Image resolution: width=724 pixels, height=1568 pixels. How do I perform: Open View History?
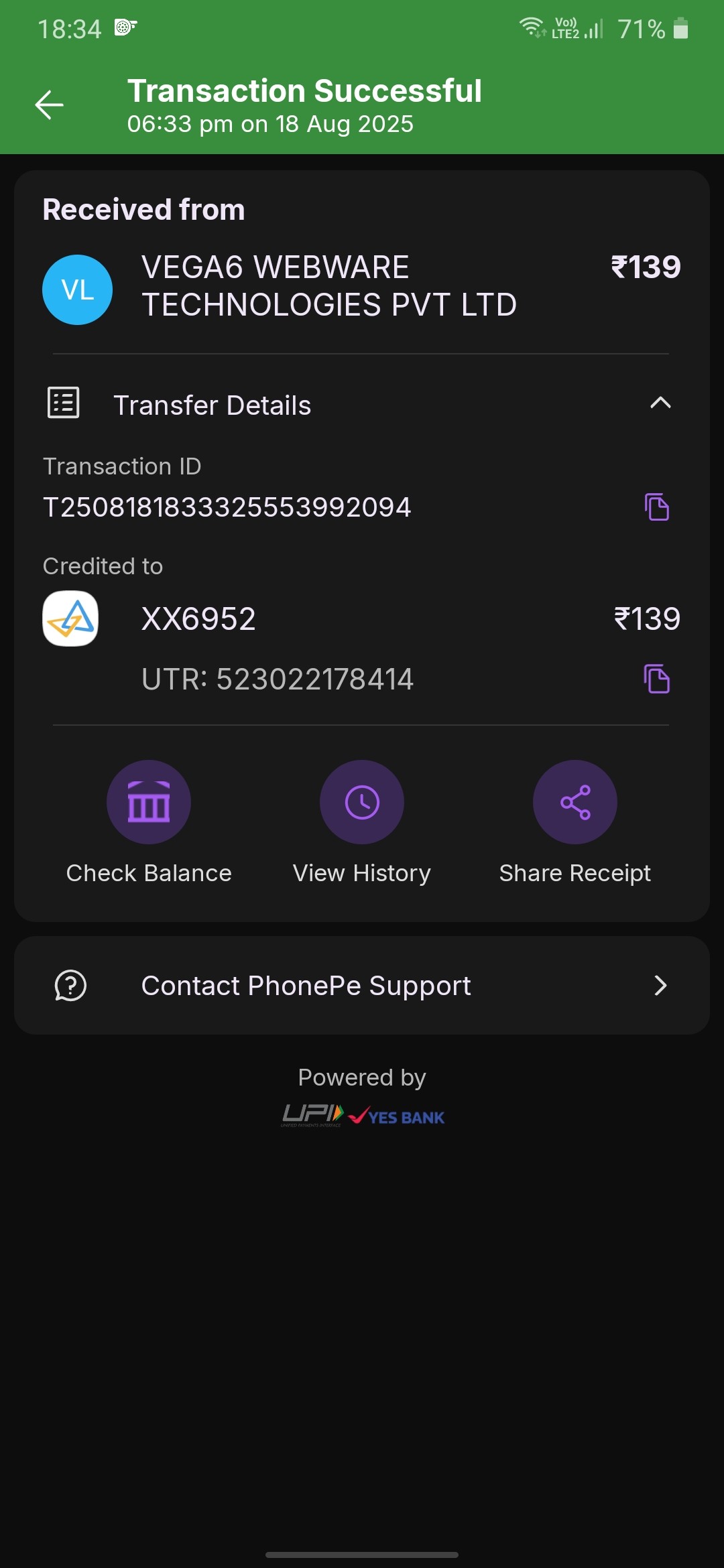[361, 802]
